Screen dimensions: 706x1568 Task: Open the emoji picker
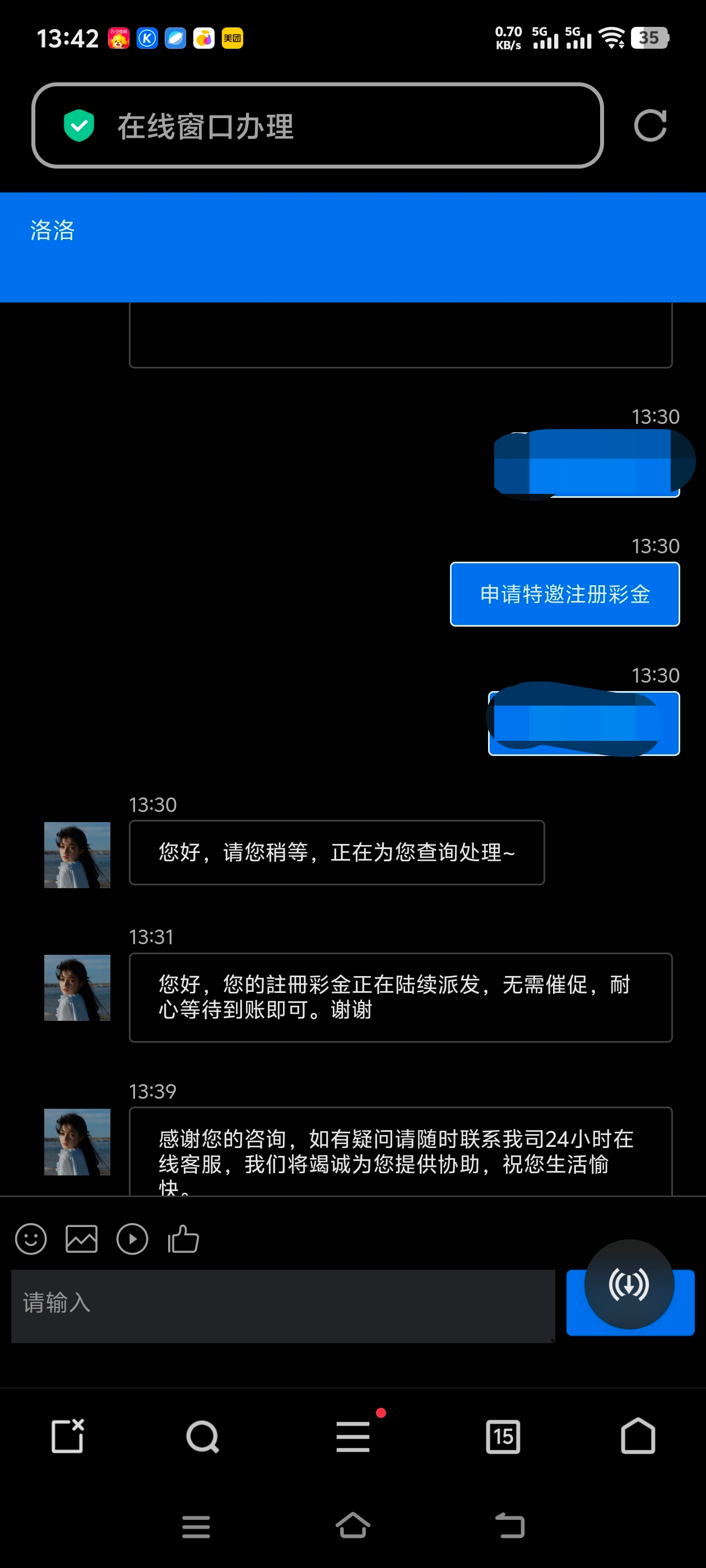30,1239
